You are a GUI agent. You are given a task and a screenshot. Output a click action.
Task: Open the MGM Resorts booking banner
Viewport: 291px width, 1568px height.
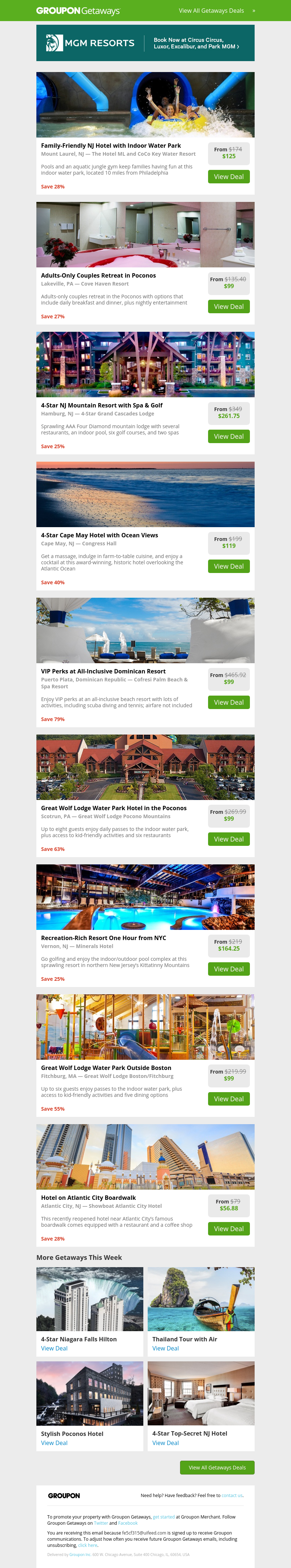pos(145,43)
